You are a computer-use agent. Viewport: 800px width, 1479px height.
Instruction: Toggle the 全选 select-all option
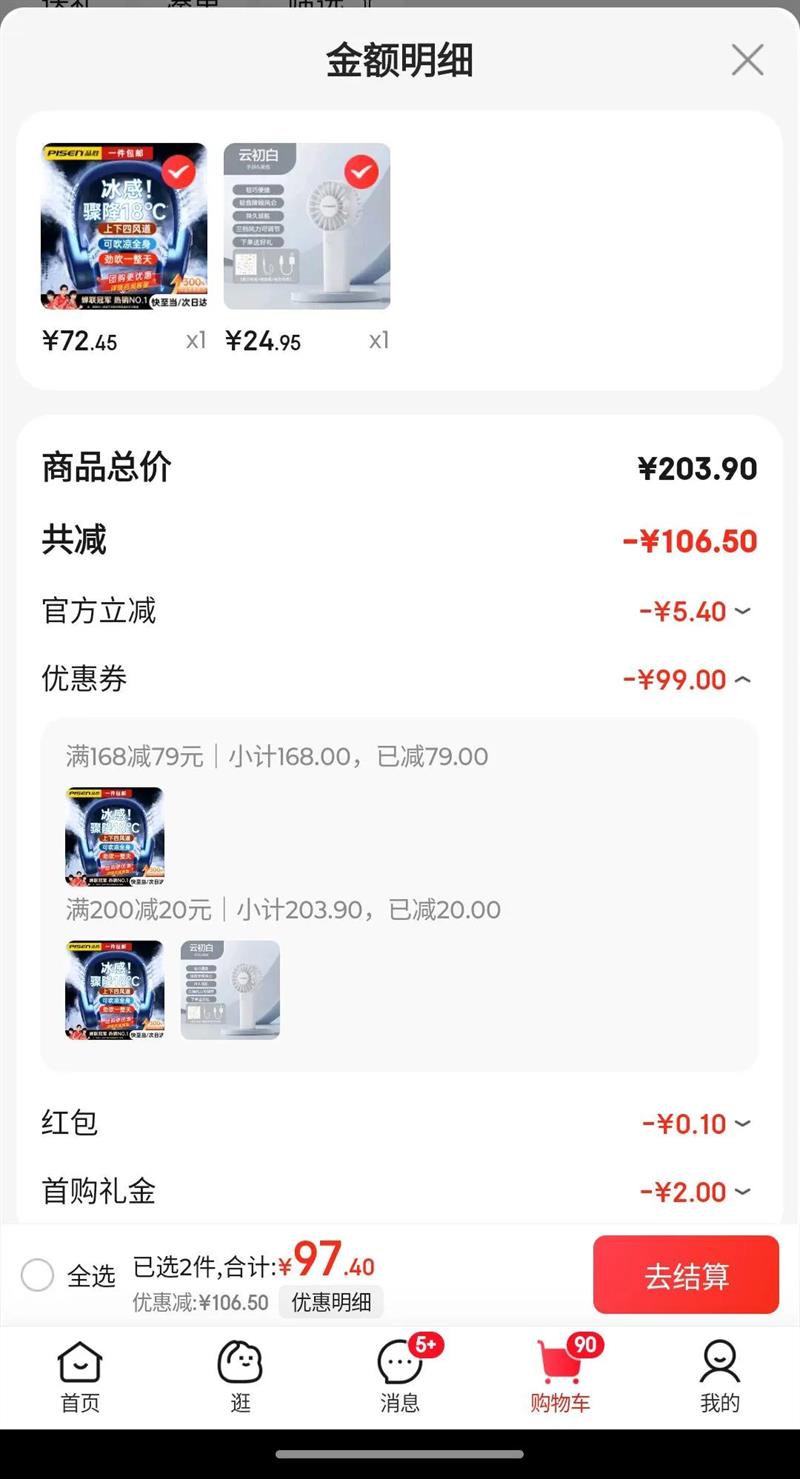[38, 1275]
